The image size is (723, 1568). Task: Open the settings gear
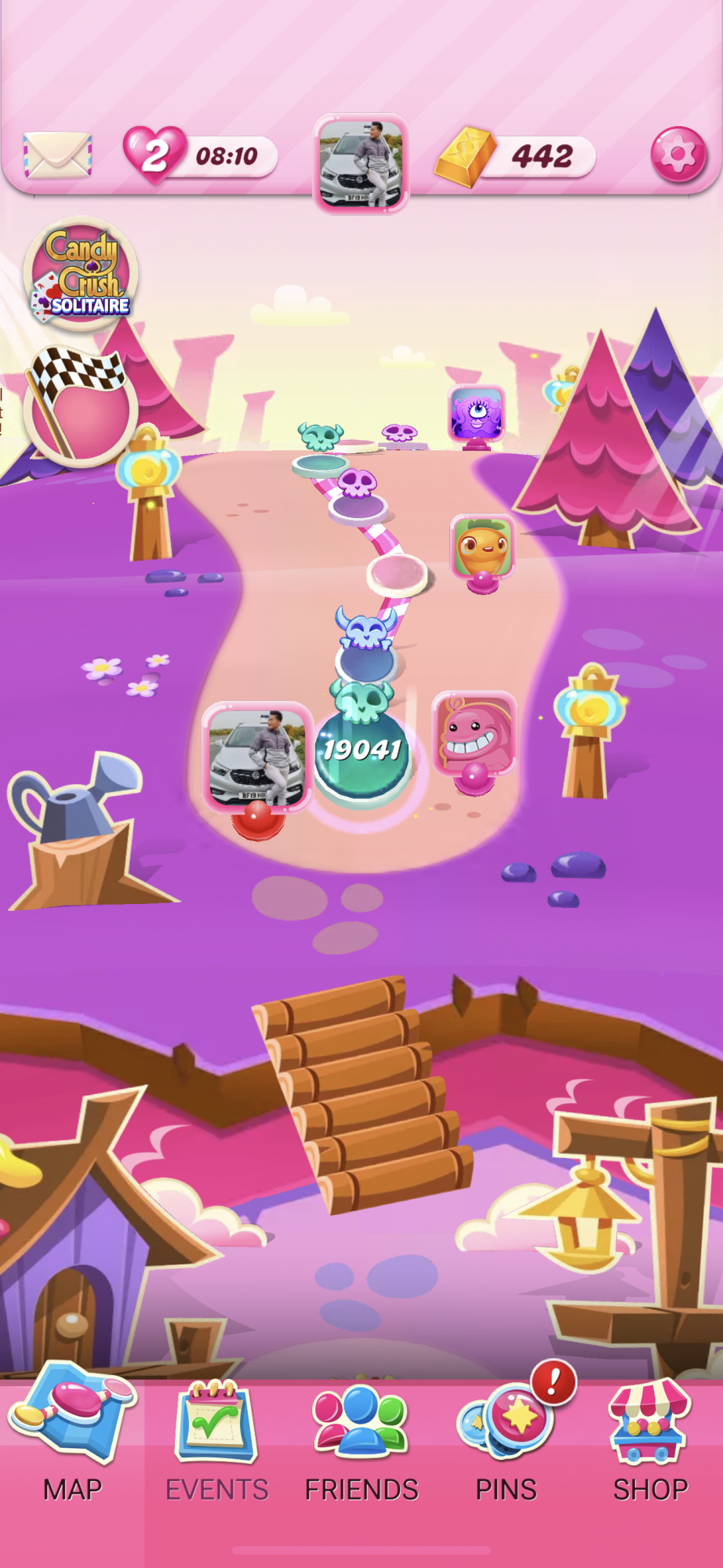tap(678, 155)
